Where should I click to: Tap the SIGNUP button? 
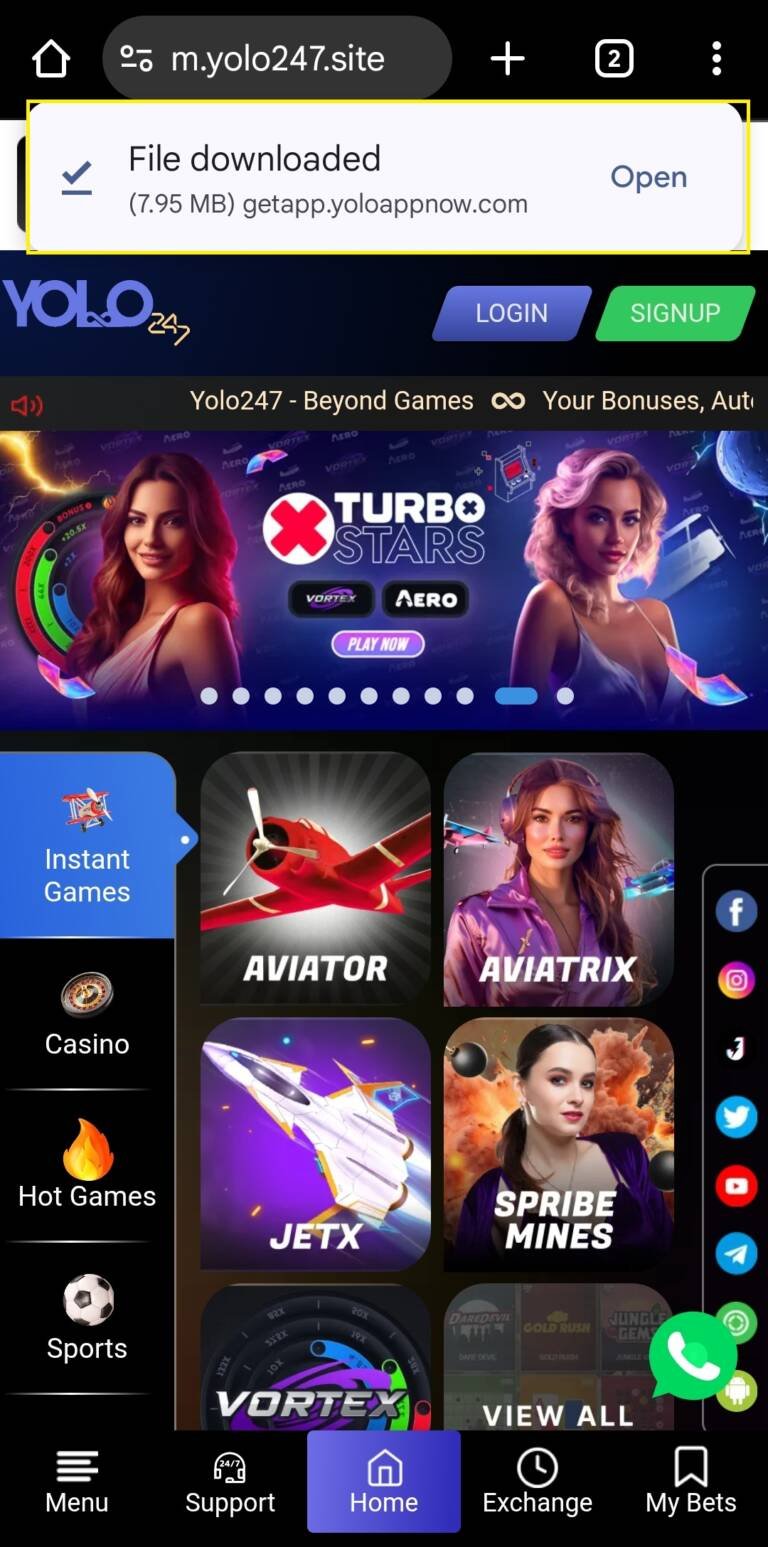pyautogui.click(x=674, y=313)
